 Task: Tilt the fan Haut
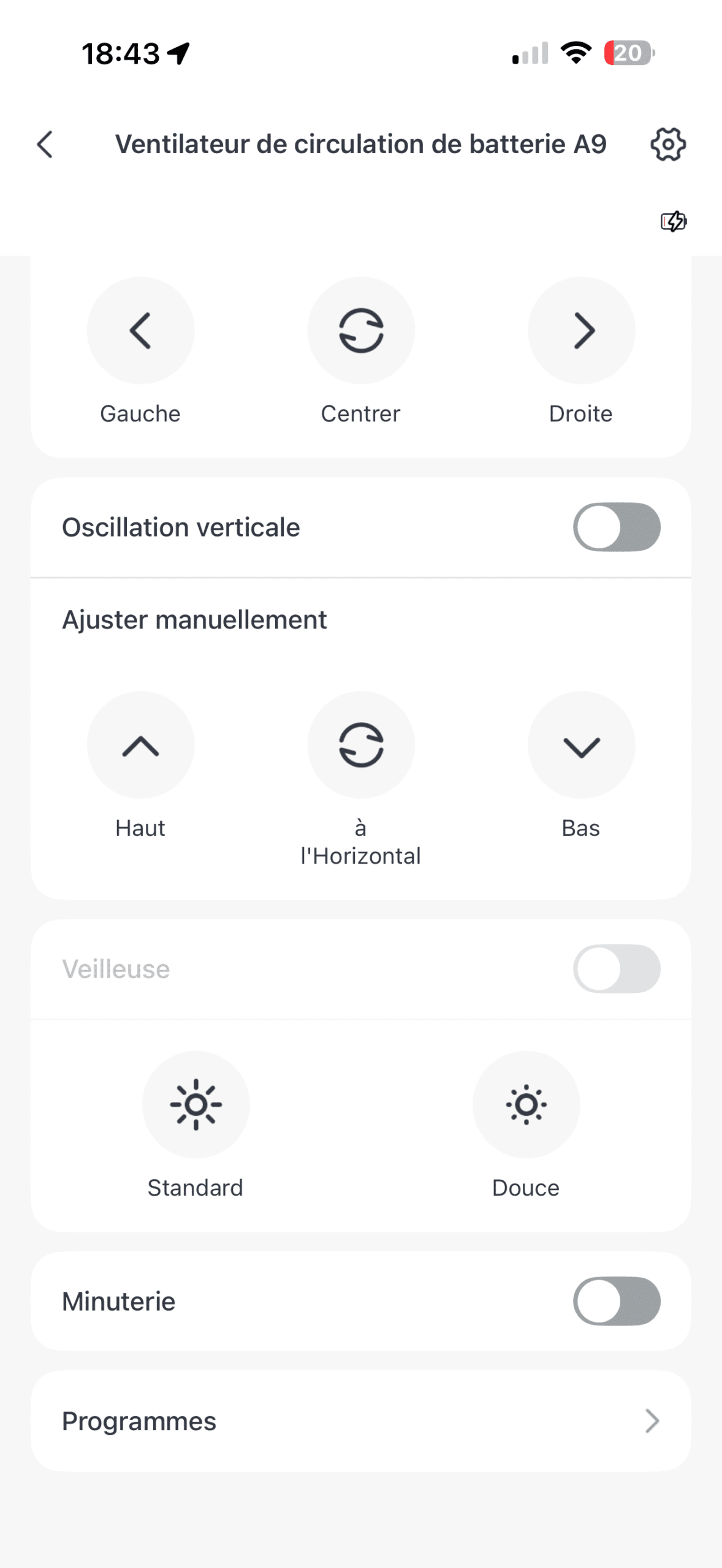(x=140, y=745)
